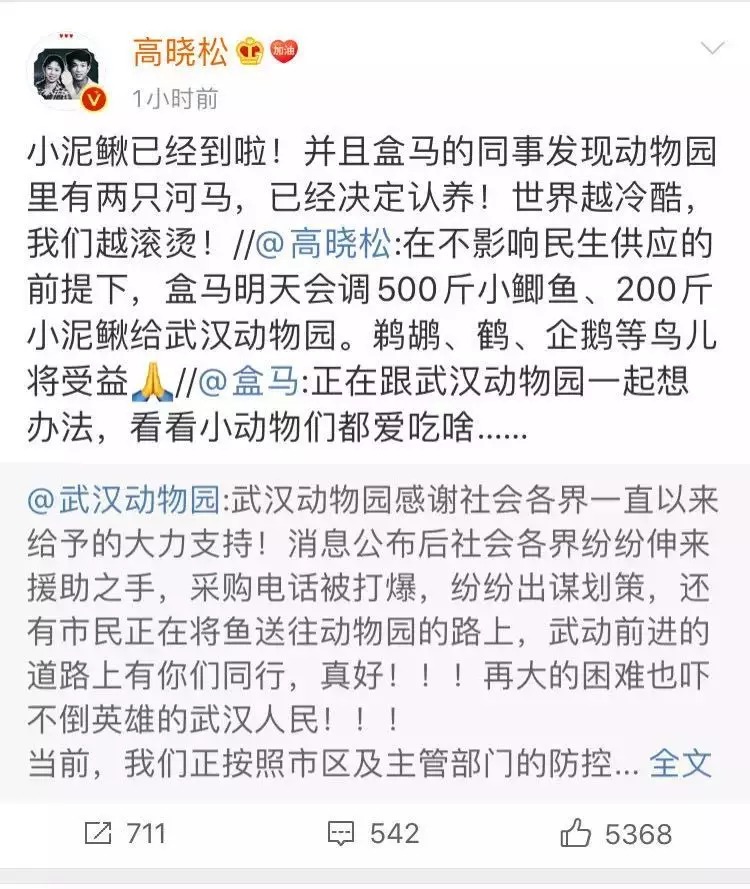Open the @武汉动物园 mention link
The image size is (750, 889).
point(129,497)
